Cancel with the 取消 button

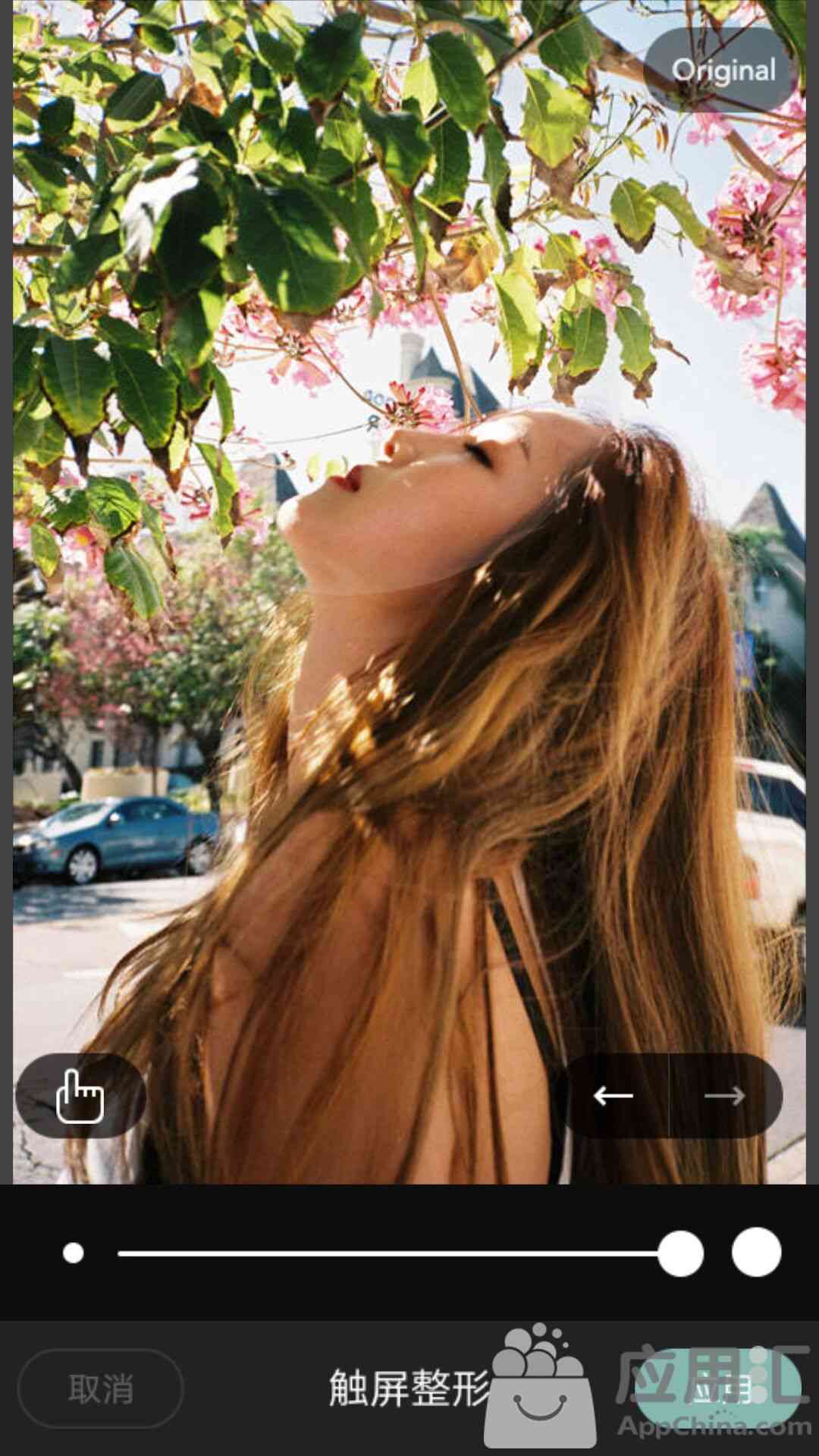click(x=100, y=1389)
